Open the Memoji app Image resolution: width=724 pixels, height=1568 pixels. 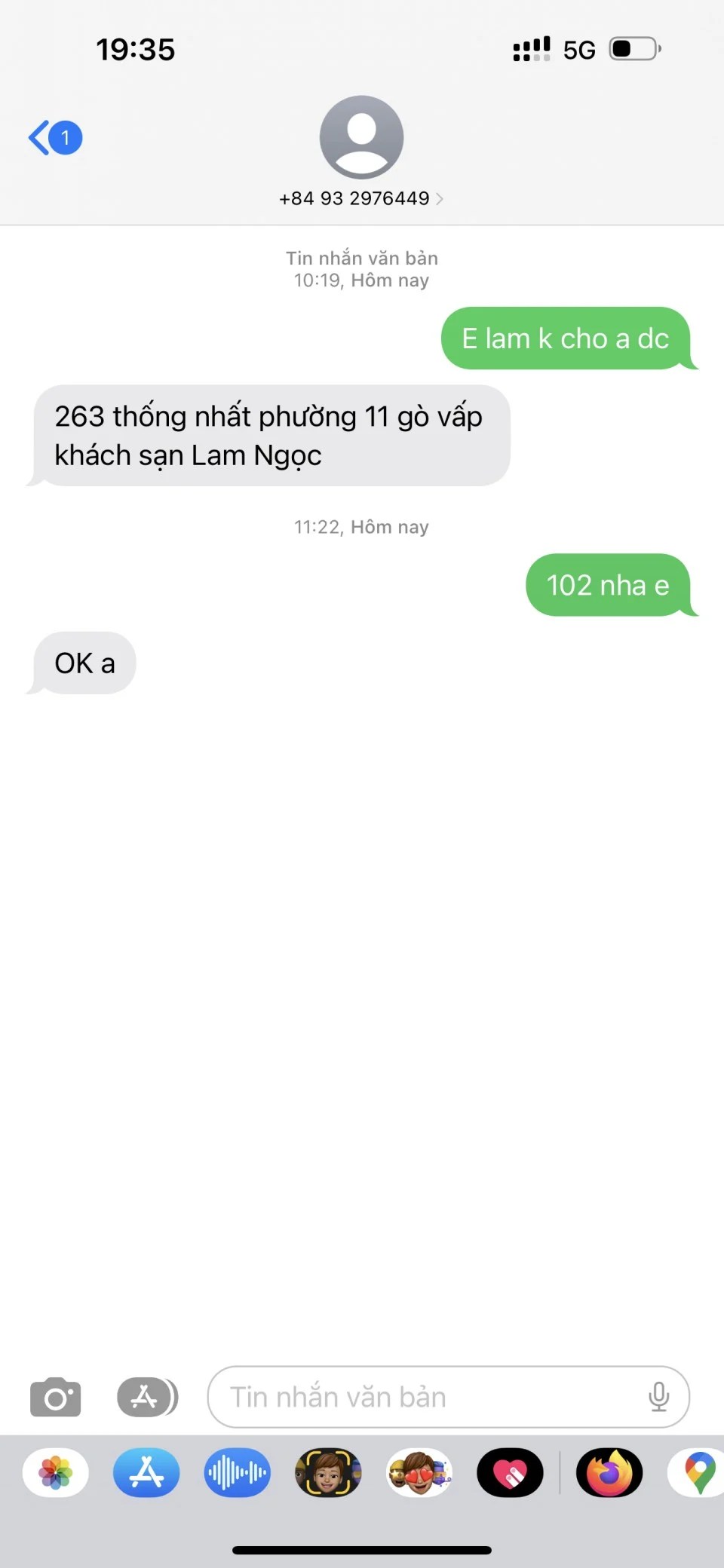[328, 1473]
